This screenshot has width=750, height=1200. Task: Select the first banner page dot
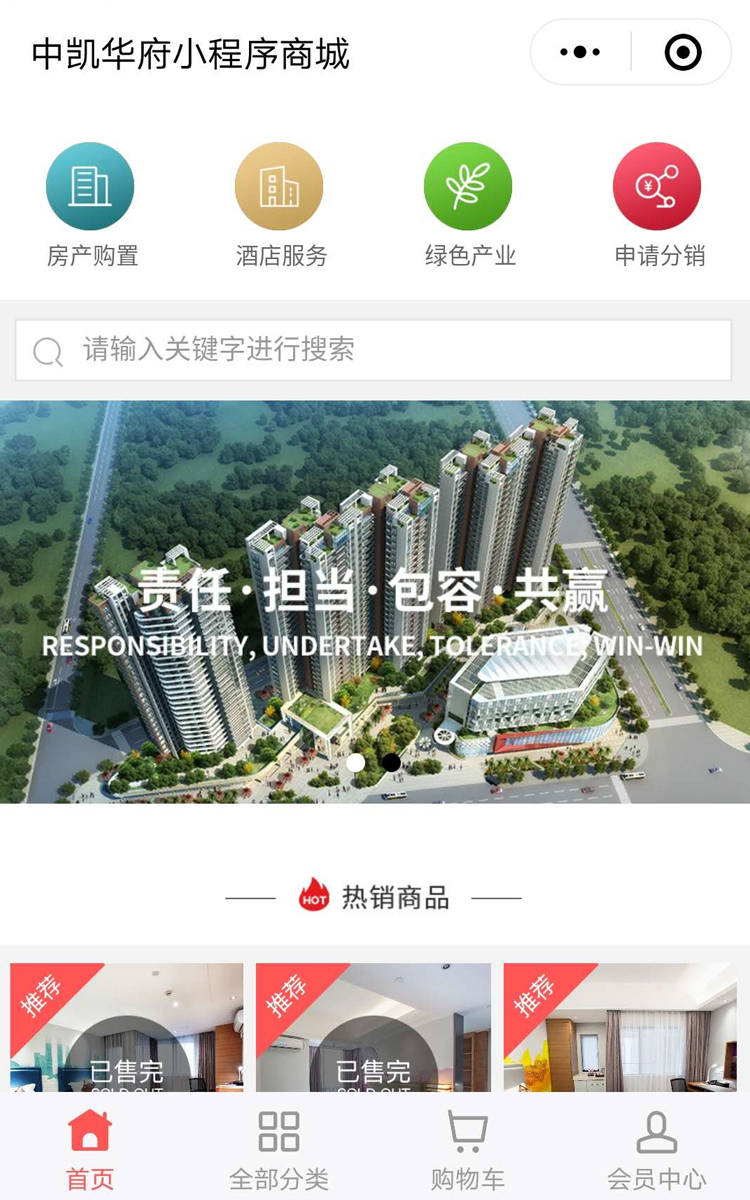point(355,763)
